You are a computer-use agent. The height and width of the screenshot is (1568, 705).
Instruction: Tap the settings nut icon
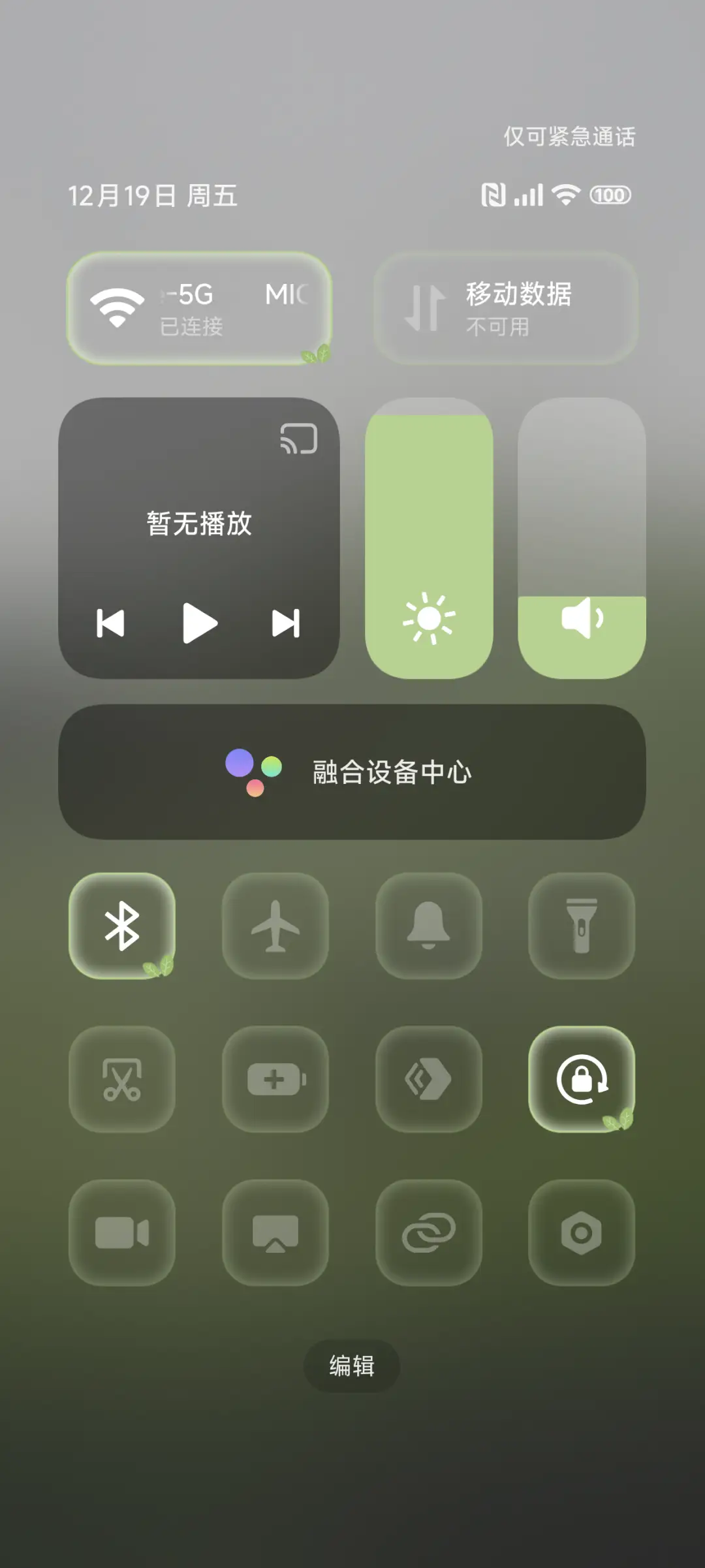(583, 1234)
